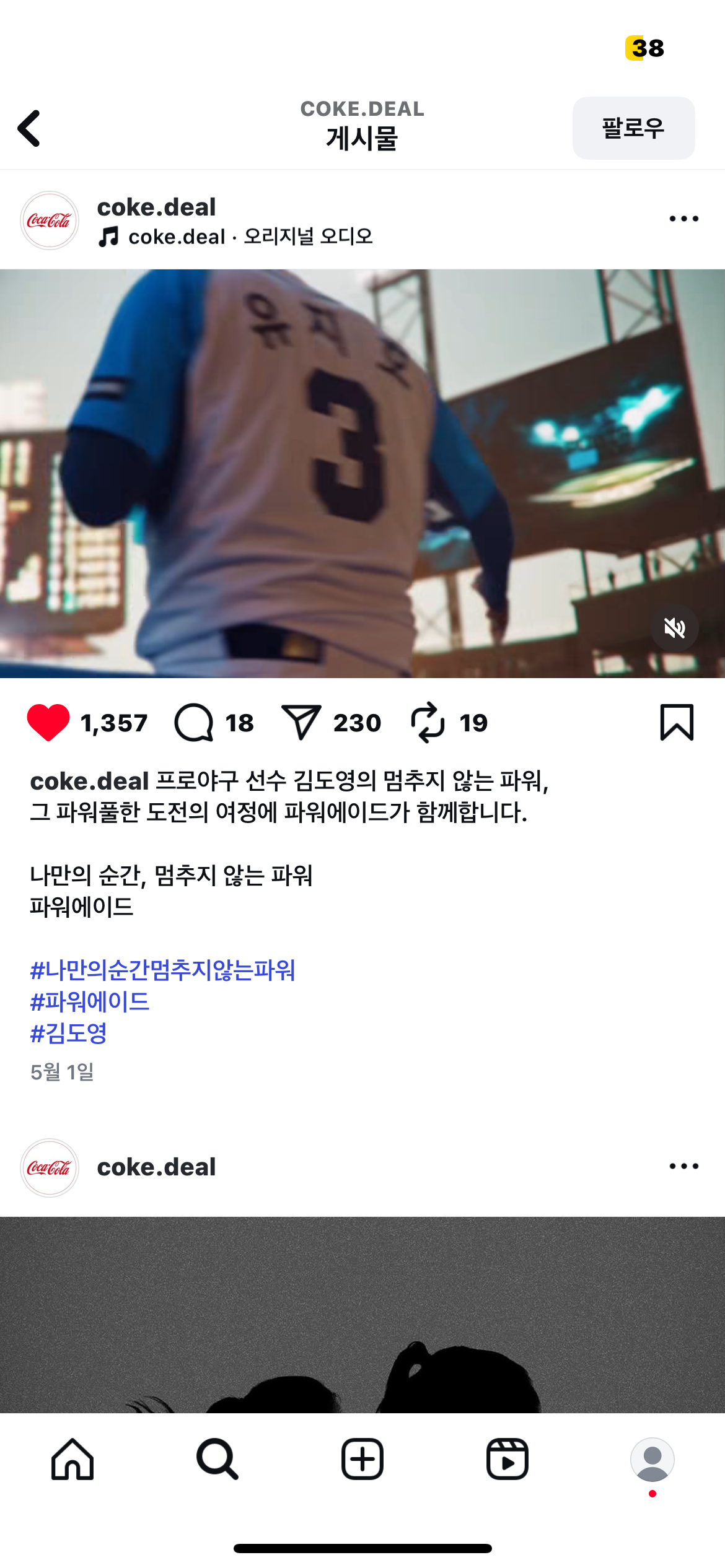The height and width of the screenshot is (1568, 725).
Task: Unmute the video with the speaker icon
Action: pyautogui.click(x=674, y=628)
